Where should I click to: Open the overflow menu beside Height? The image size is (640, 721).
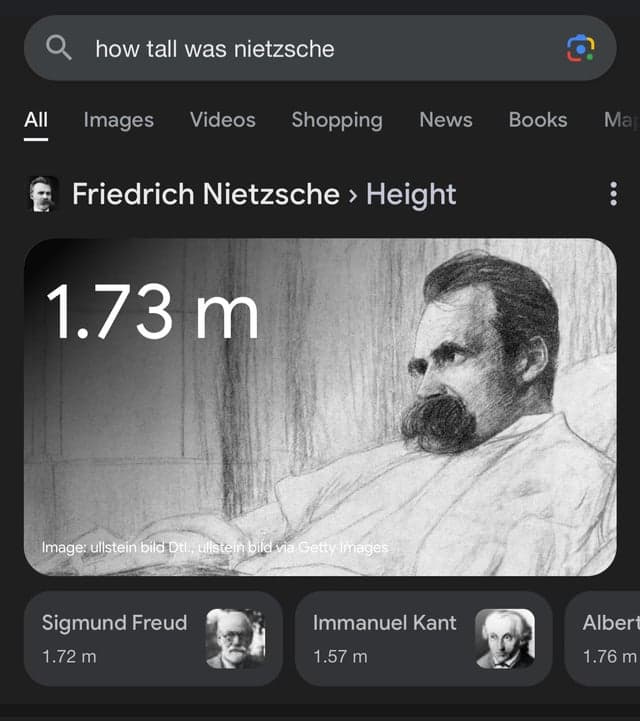[x=613, y=194]
